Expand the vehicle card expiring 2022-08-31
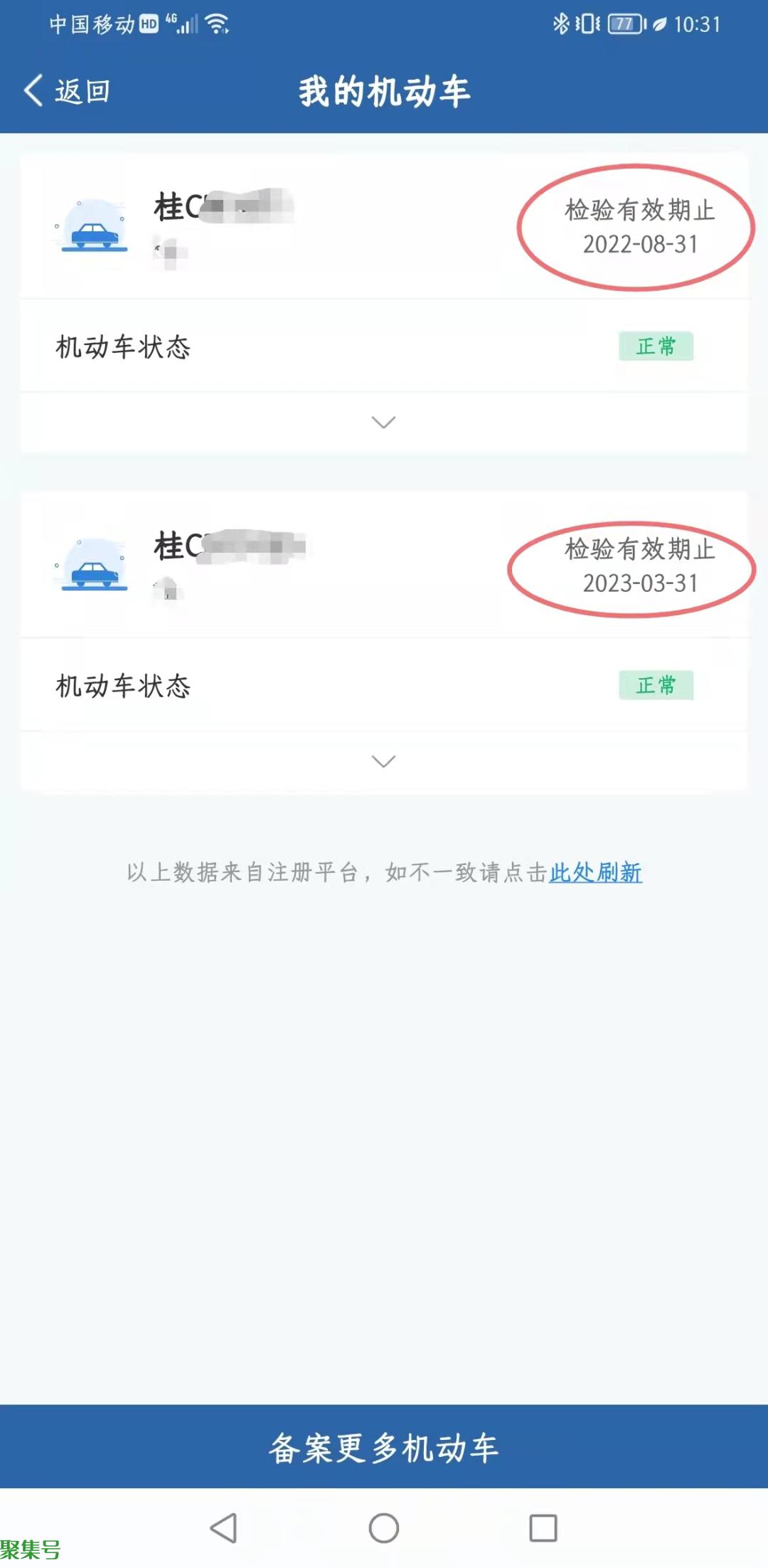Screen dimensions: 768x1568 click(383, 423)
